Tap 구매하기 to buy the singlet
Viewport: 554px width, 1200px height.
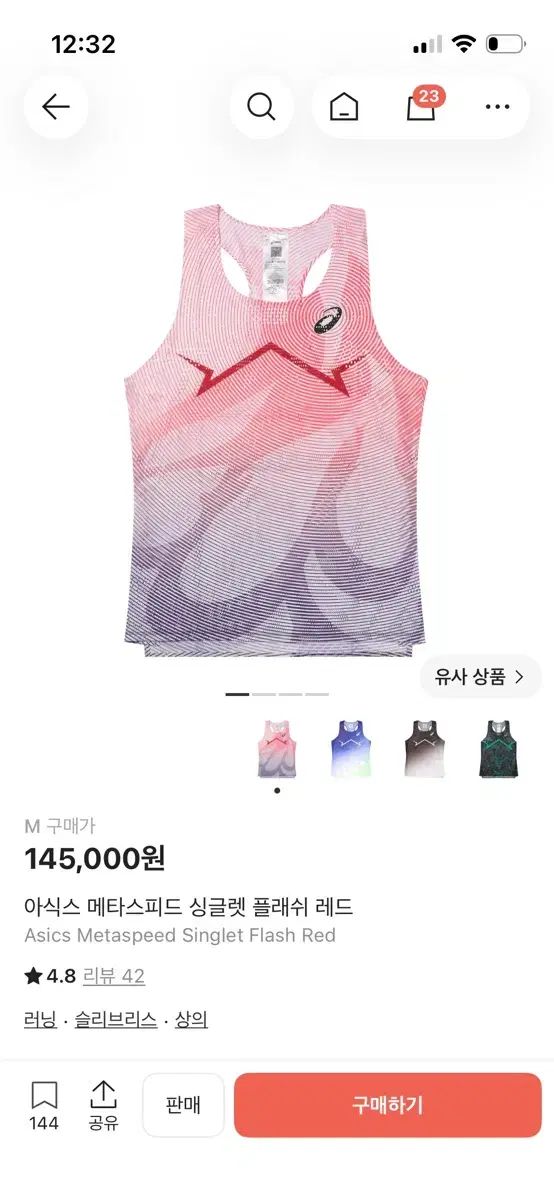(x=388, y=1105)
